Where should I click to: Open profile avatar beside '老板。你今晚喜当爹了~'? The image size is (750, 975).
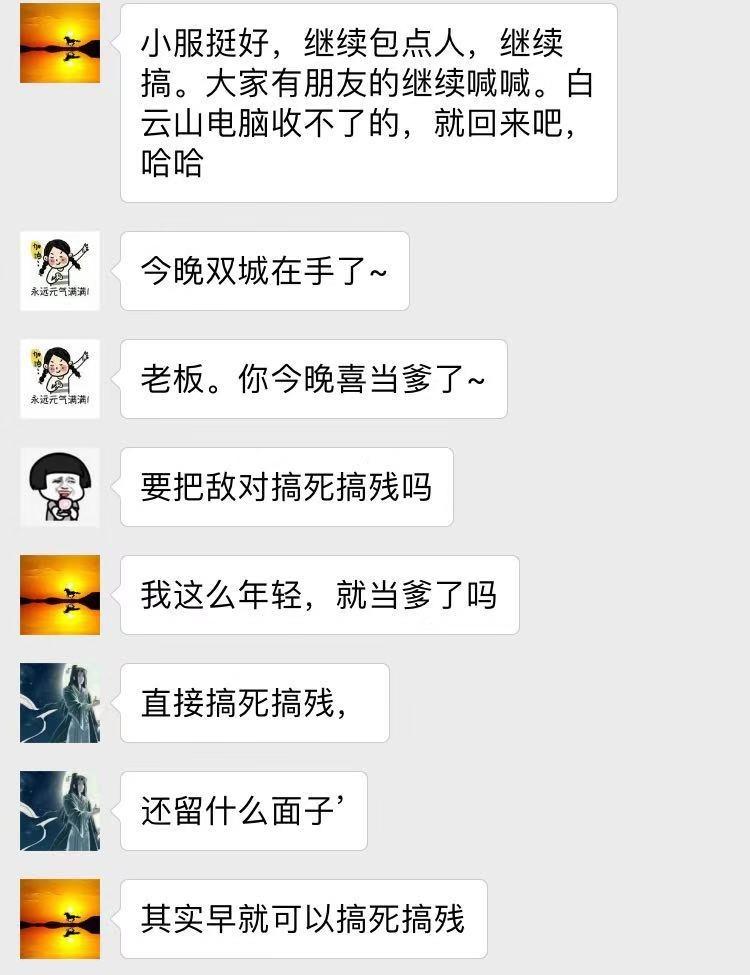click(x=60, y=379)
